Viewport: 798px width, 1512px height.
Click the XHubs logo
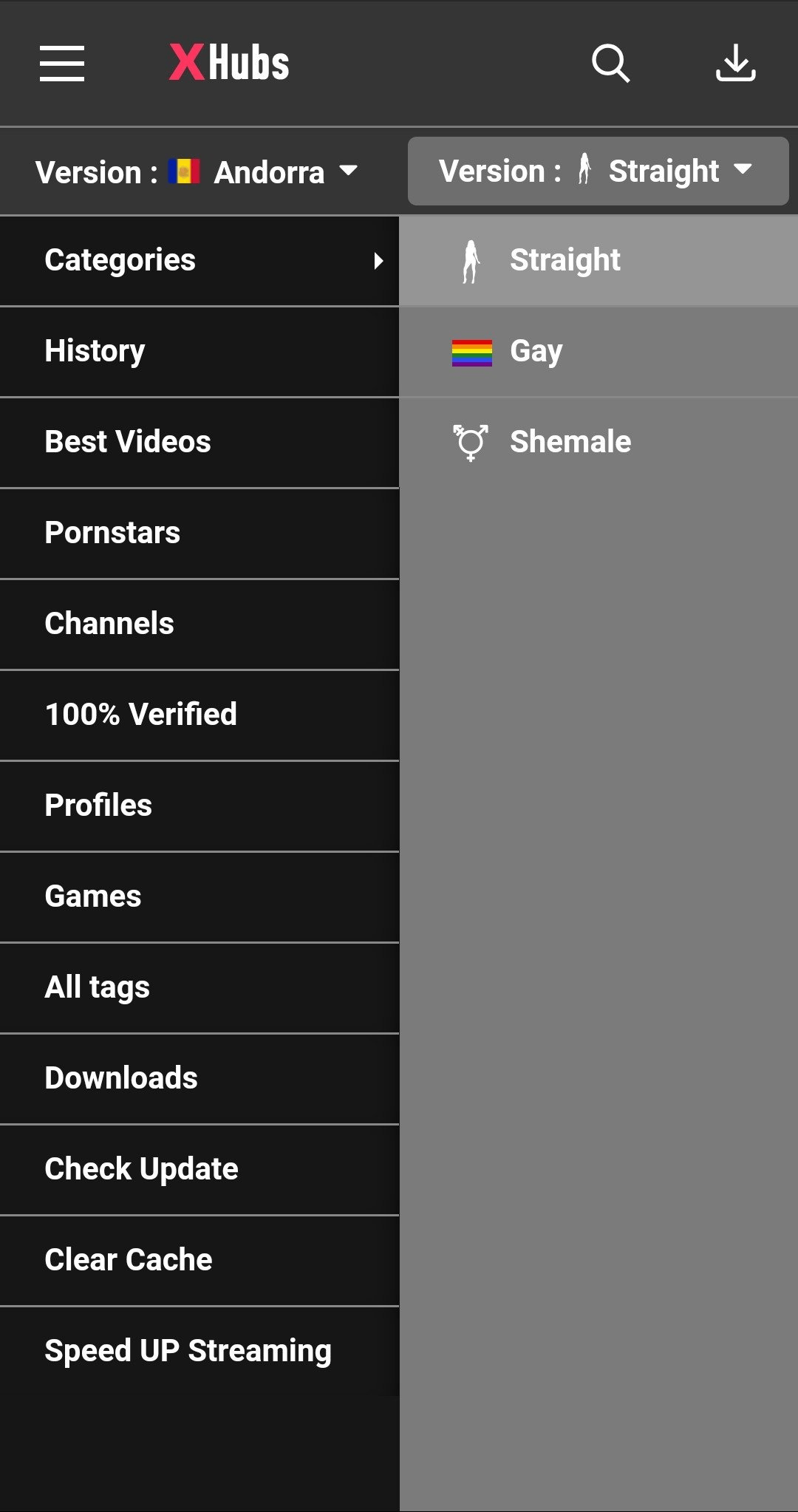[x=226, y=63]
